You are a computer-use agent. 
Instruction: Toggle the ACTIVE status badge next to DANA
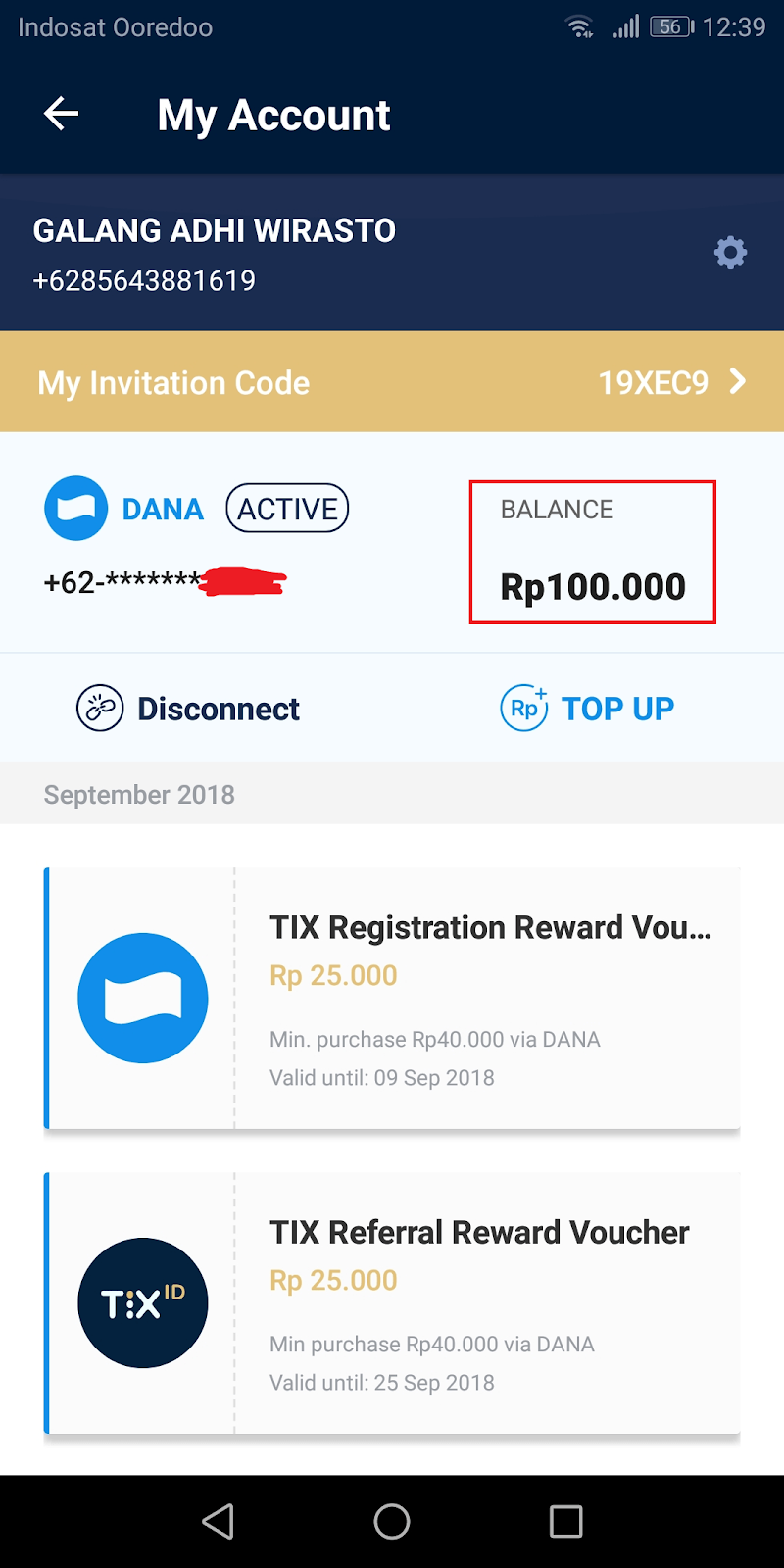286,508
